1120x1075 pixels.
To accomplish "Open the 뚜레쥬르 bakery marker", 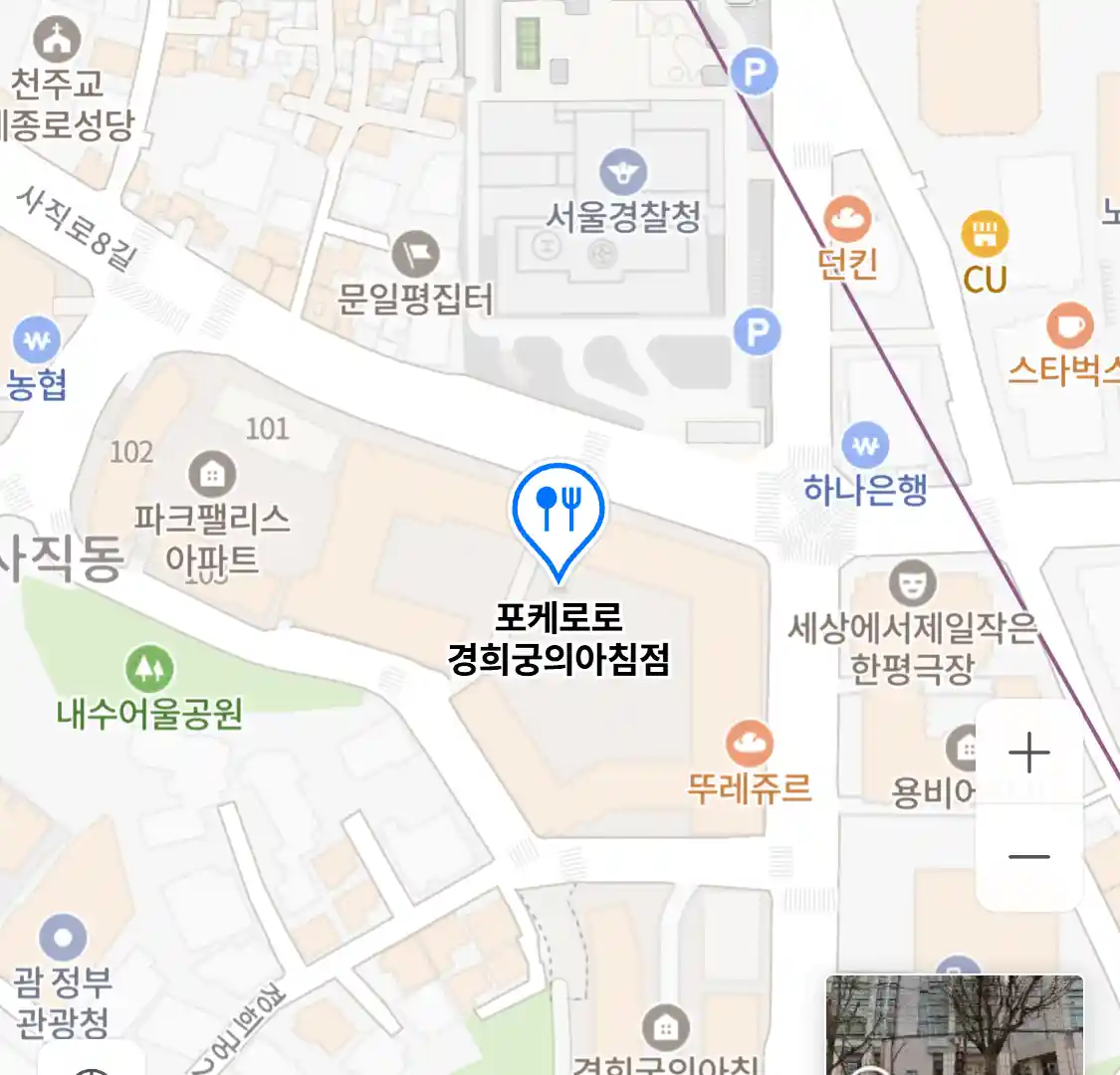I will (749, 744).
